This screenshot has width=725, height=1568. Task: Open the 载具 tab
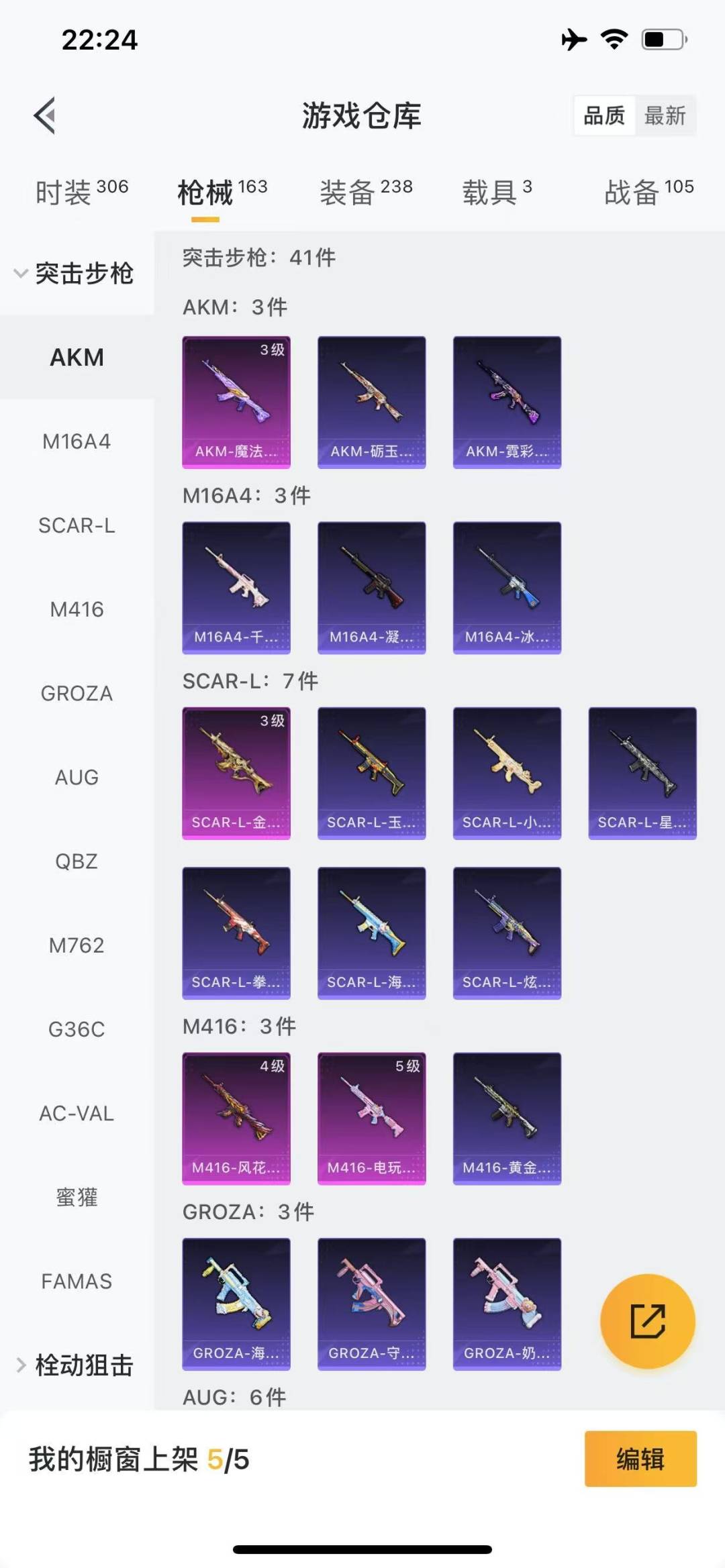pyautogui.click(x=497, y=192)
